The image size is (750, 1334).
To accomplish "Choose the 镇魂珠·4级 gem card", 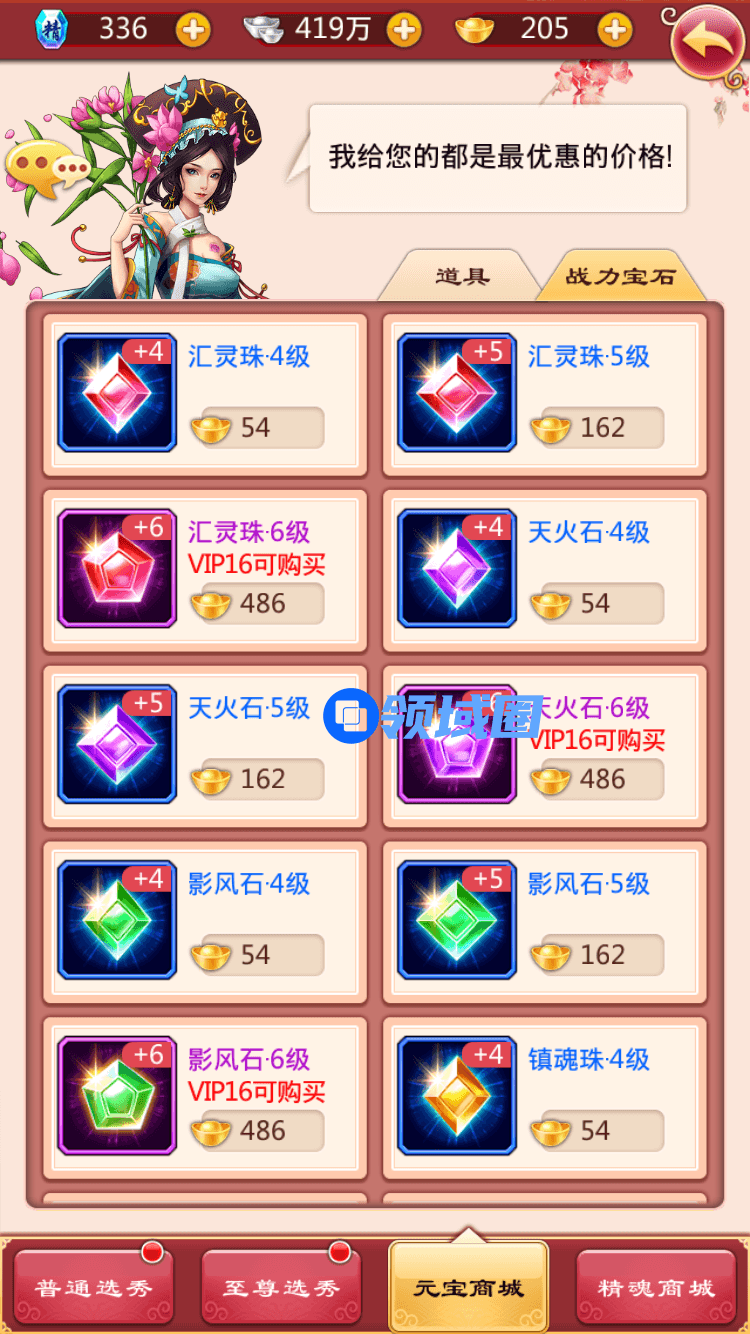I will (x=545, y=1097).
